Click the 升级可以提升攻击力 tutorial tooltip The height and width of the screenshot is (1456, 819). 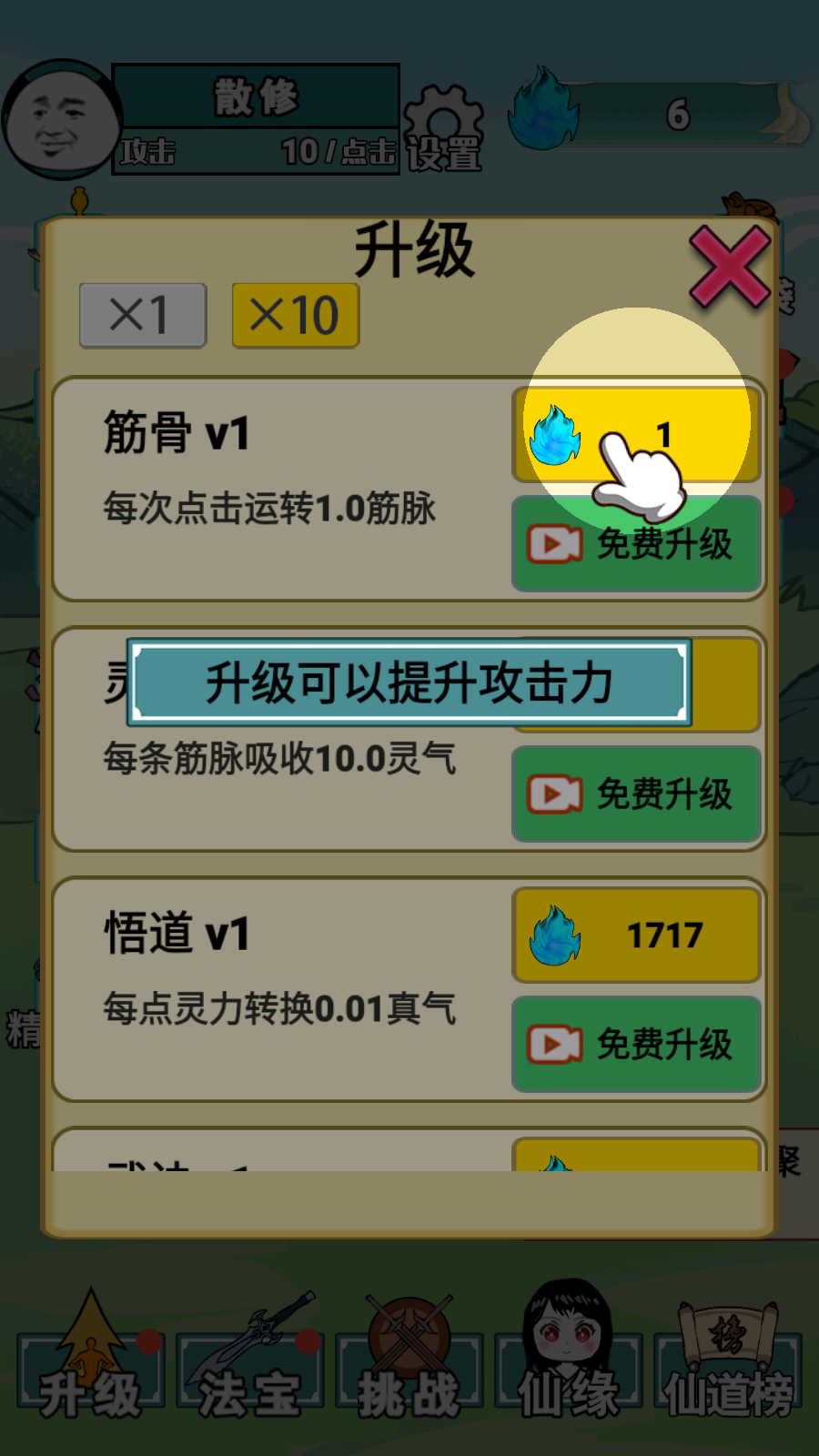click(x=409, y=681)
